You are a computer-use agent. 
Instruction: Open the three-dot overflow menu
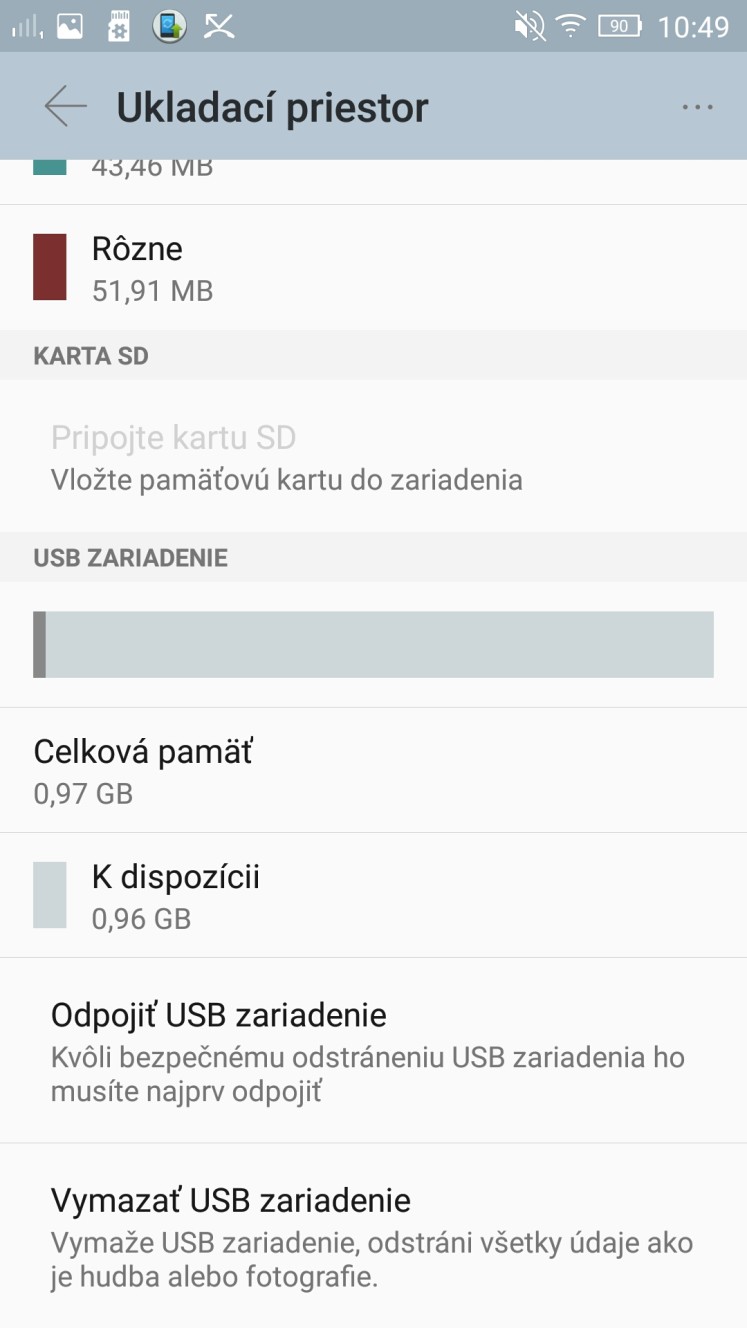pyautogui.click(x=697, y=107)
